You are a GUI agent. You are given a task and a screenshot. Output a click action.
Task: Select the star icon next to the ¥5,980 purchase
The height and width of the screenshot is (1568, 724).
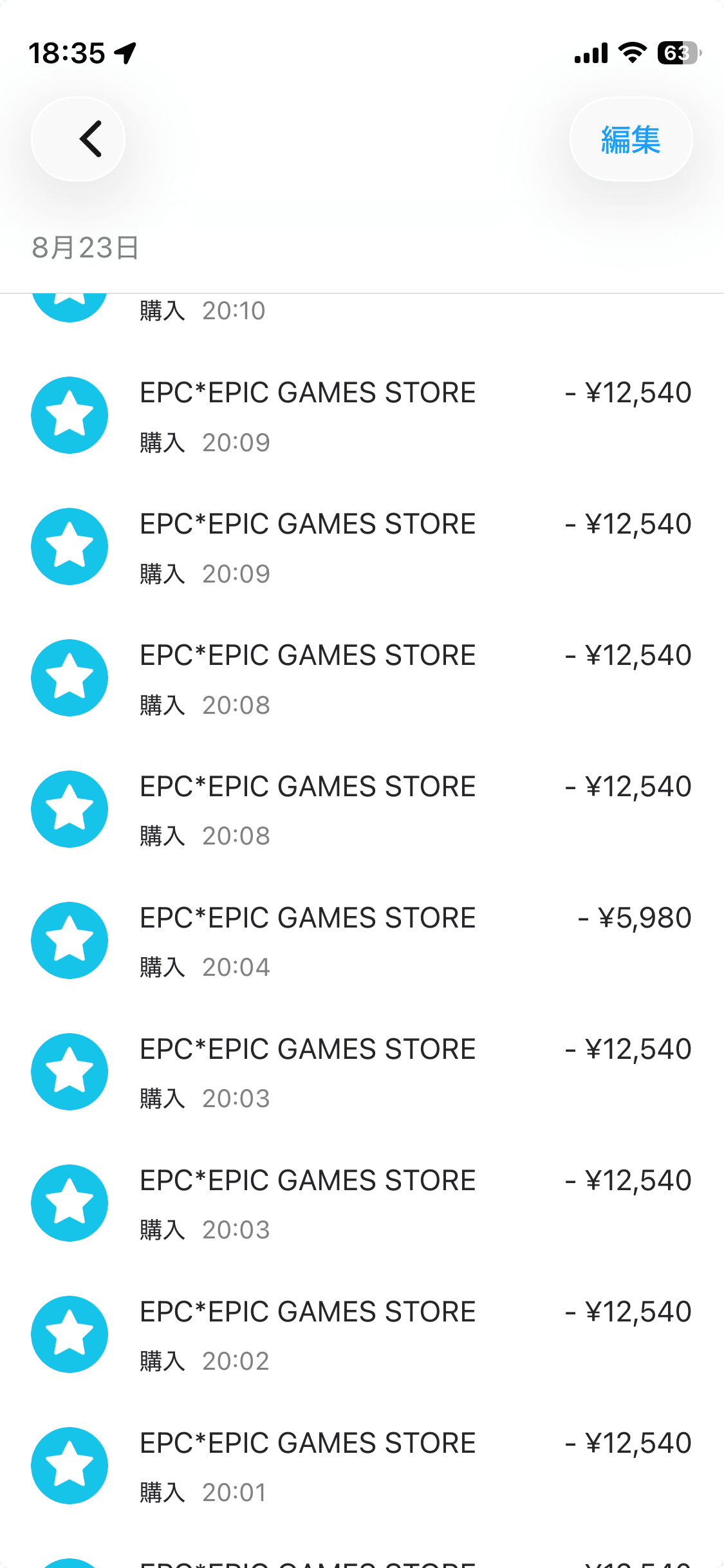point(70,940)
